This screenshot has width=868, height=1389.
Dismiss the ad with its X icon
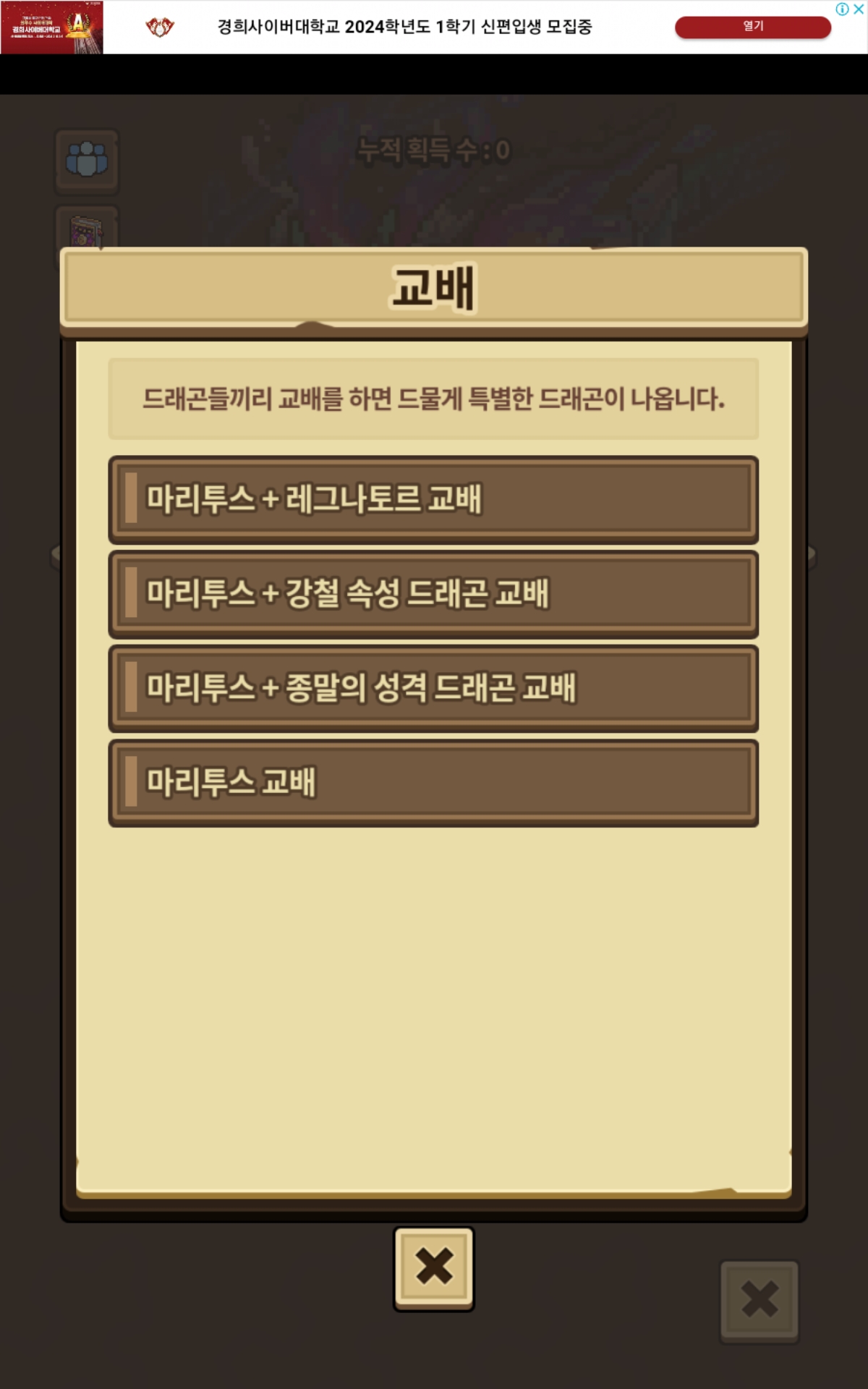click(859, 9)
